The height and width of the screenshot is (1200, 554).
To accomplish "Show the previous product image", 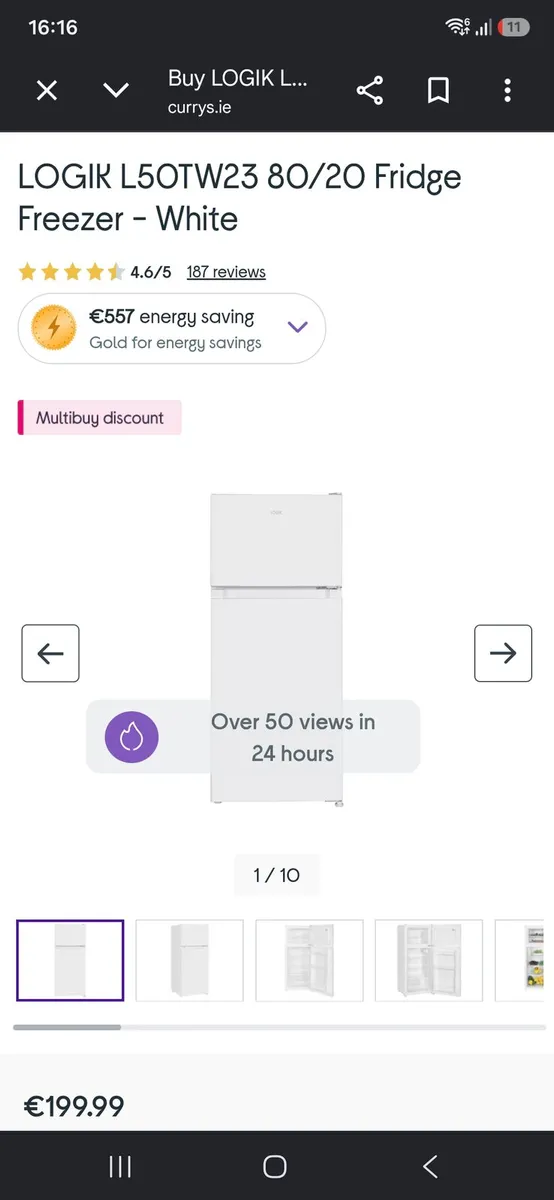I will pyautogui.click(x=50, y=653).
